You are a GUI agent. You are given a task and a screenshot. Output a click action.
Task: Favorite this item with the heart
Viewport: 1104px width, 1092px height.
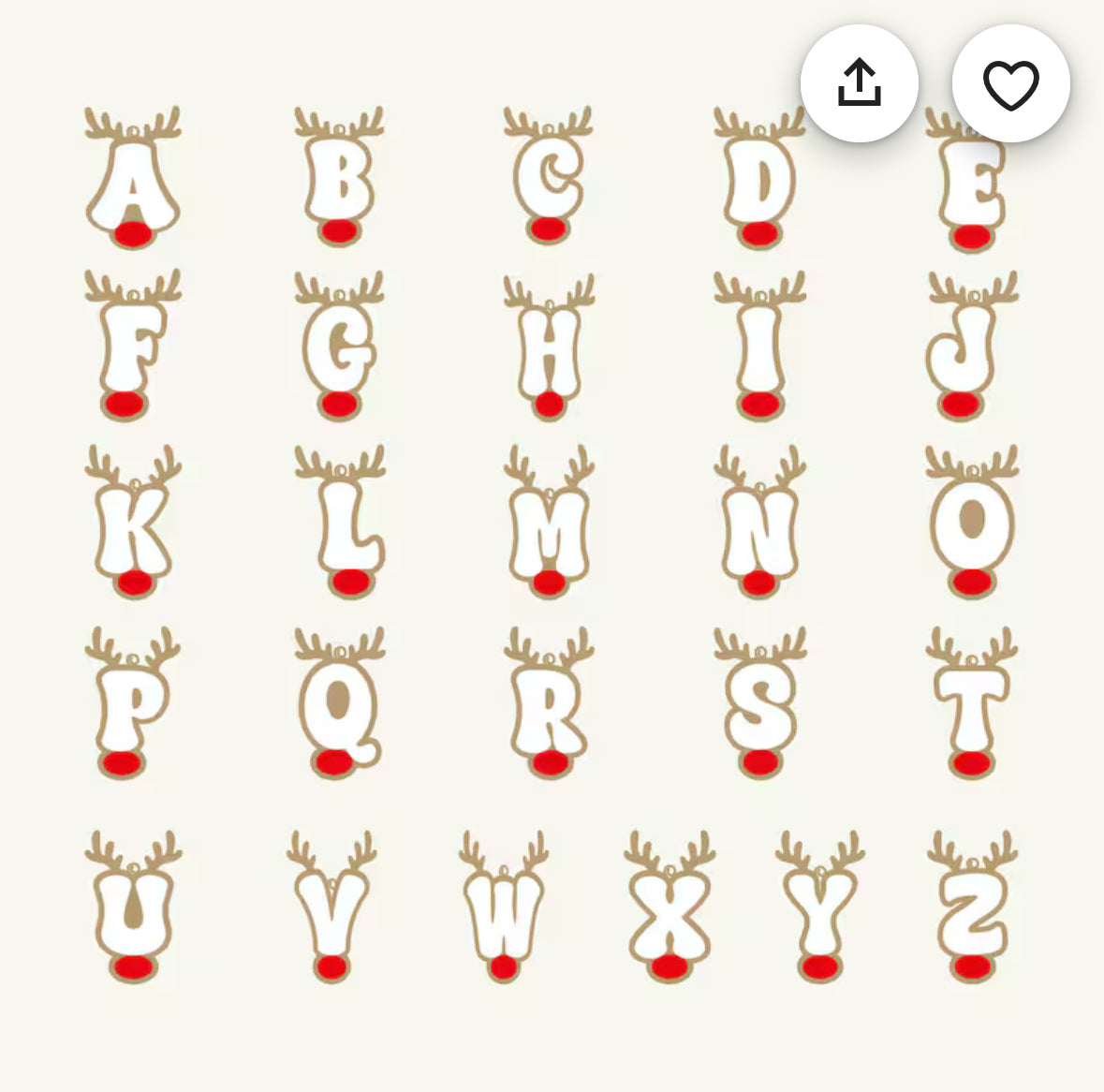point(1010,84)
